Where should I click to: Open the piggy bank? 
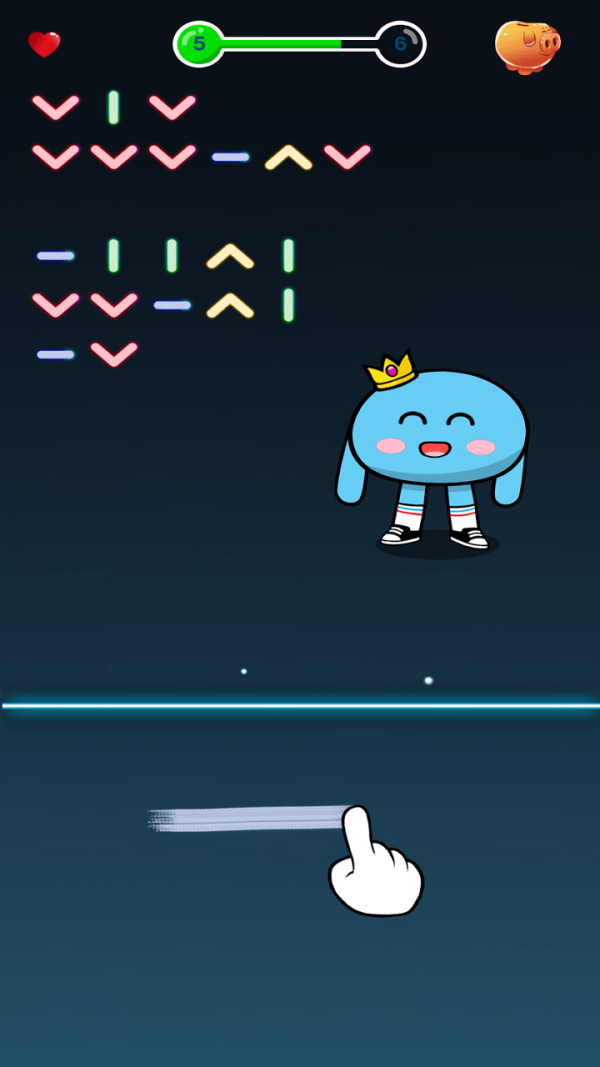tap(527, 46)
